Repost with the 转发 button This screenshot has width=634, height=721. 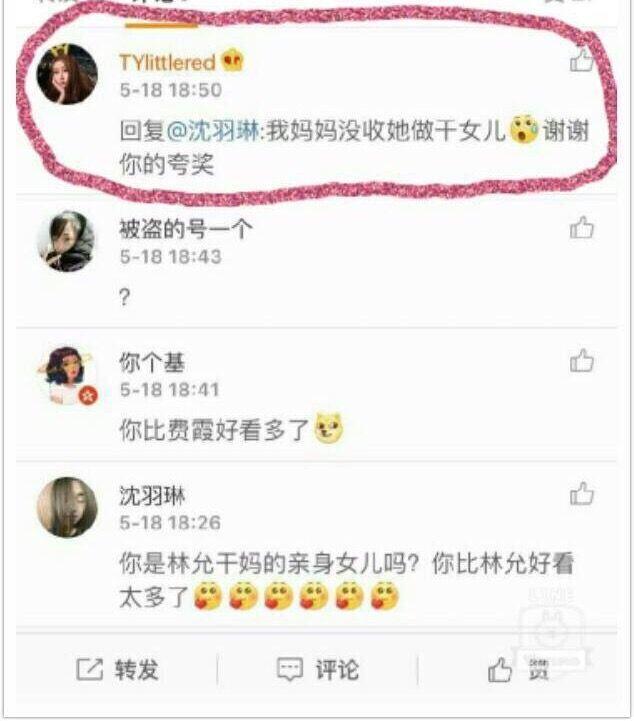click(118, 669)
